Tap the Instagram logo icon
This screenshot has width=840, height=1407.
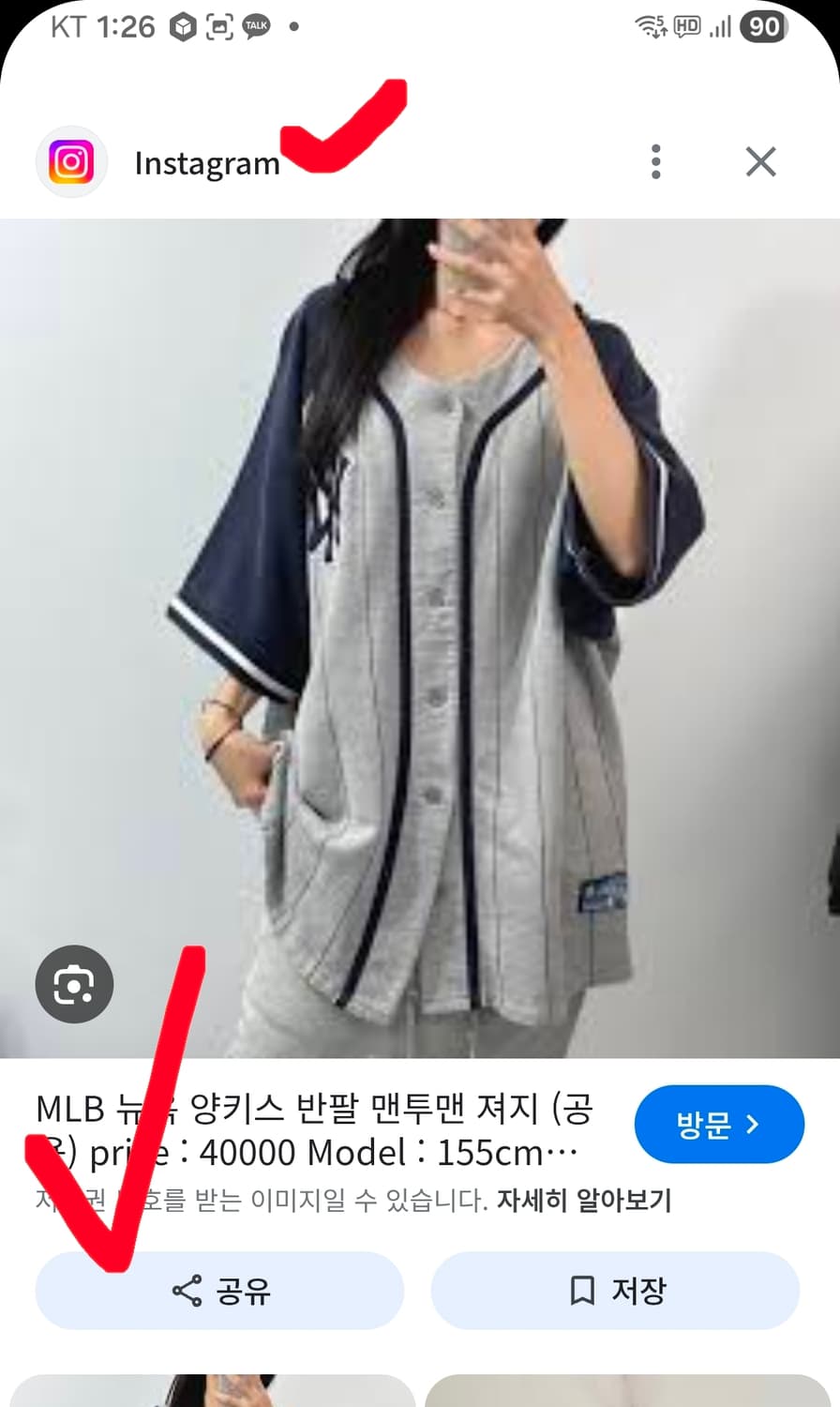click(71, 161)
